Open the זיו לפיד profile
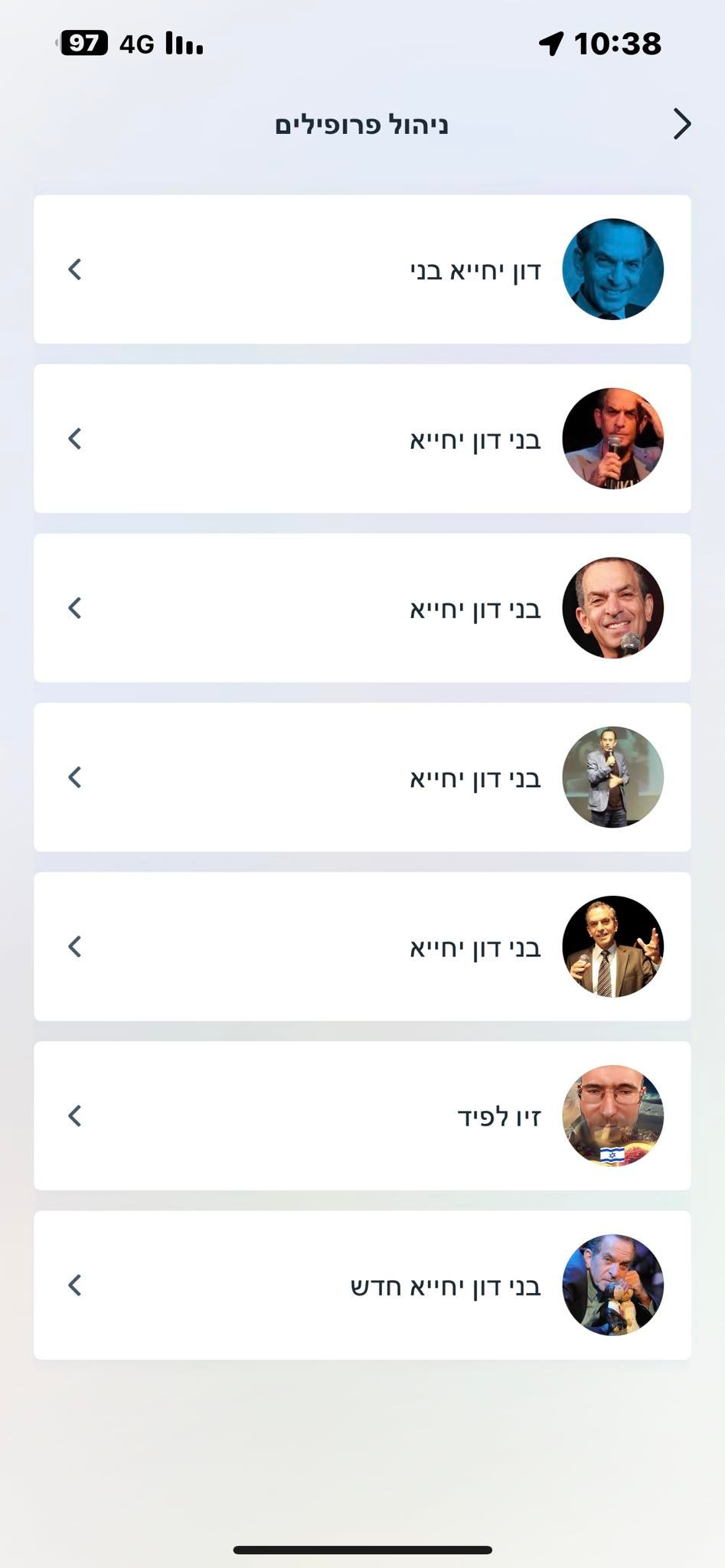The width and height of the screenshot is (725, 1568). [x=362, y=1116]
